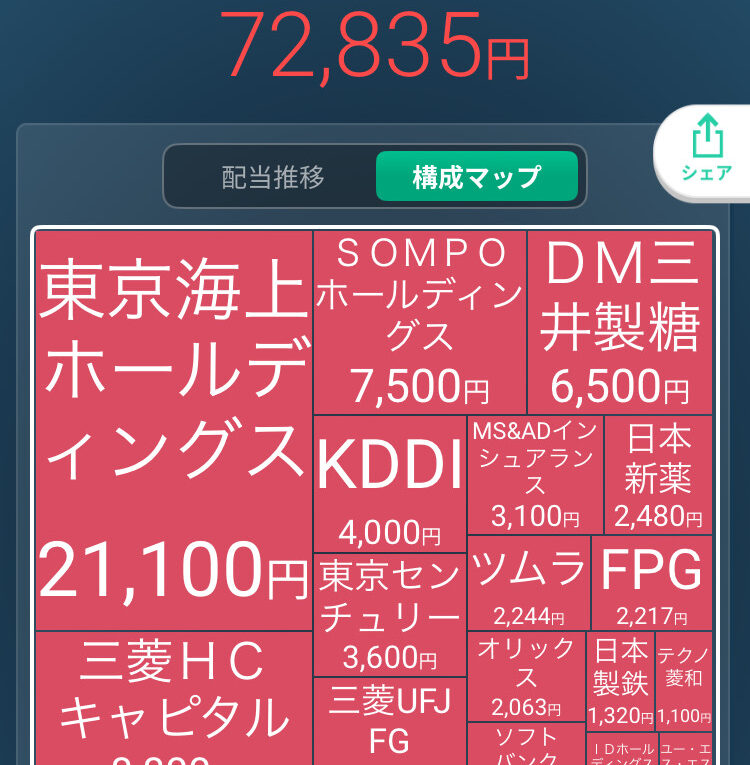
Task: Select the 日本新薬 tile
Action: click(658, 474)
